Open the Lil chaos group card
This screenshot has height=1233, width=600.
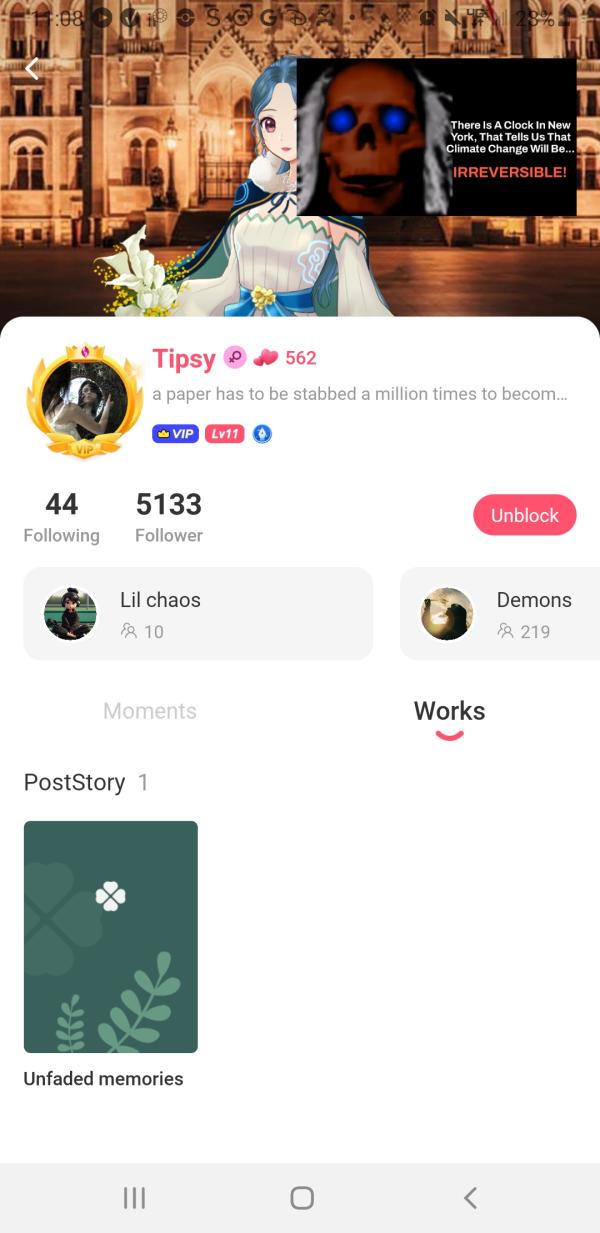tap(198, 614)
